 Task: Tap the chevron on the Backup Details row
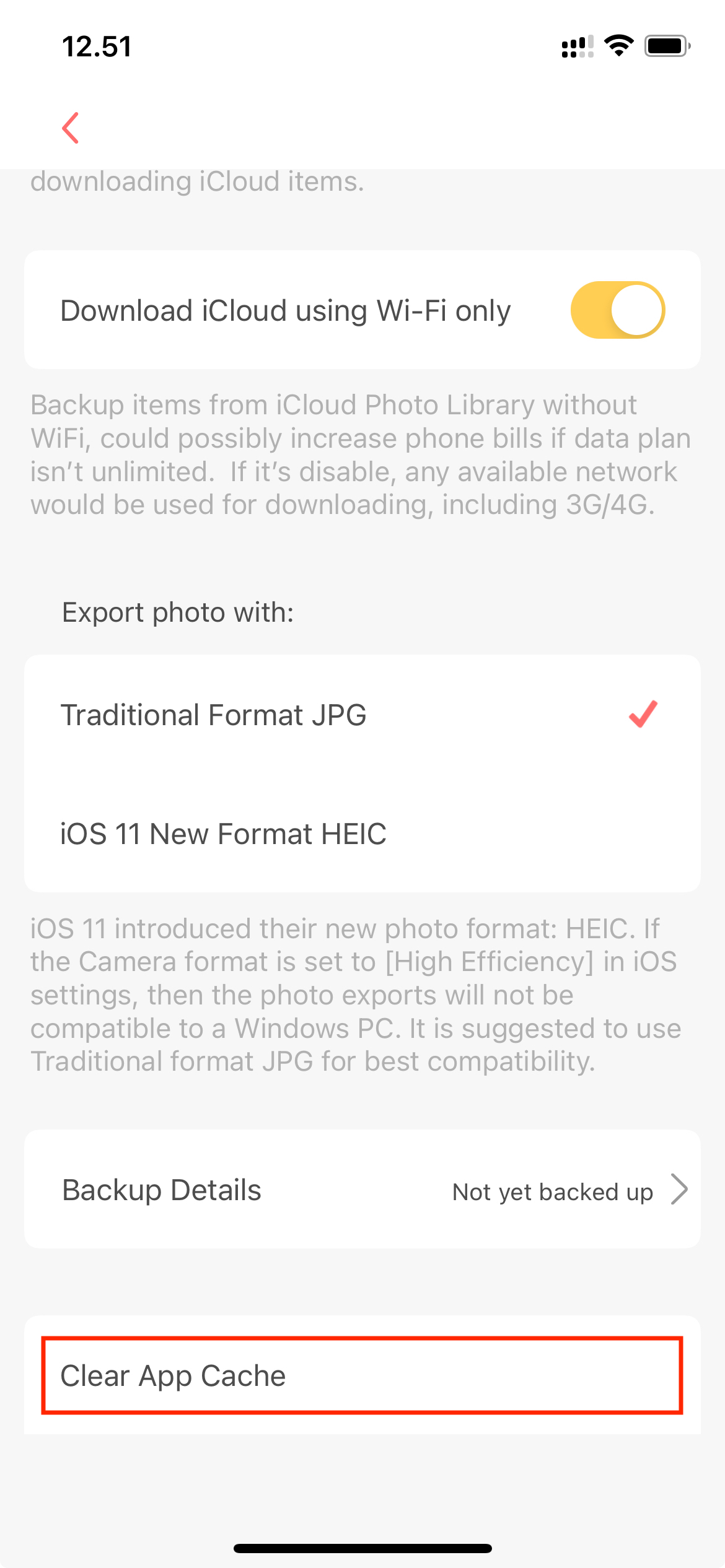[x=680, y=1189]
